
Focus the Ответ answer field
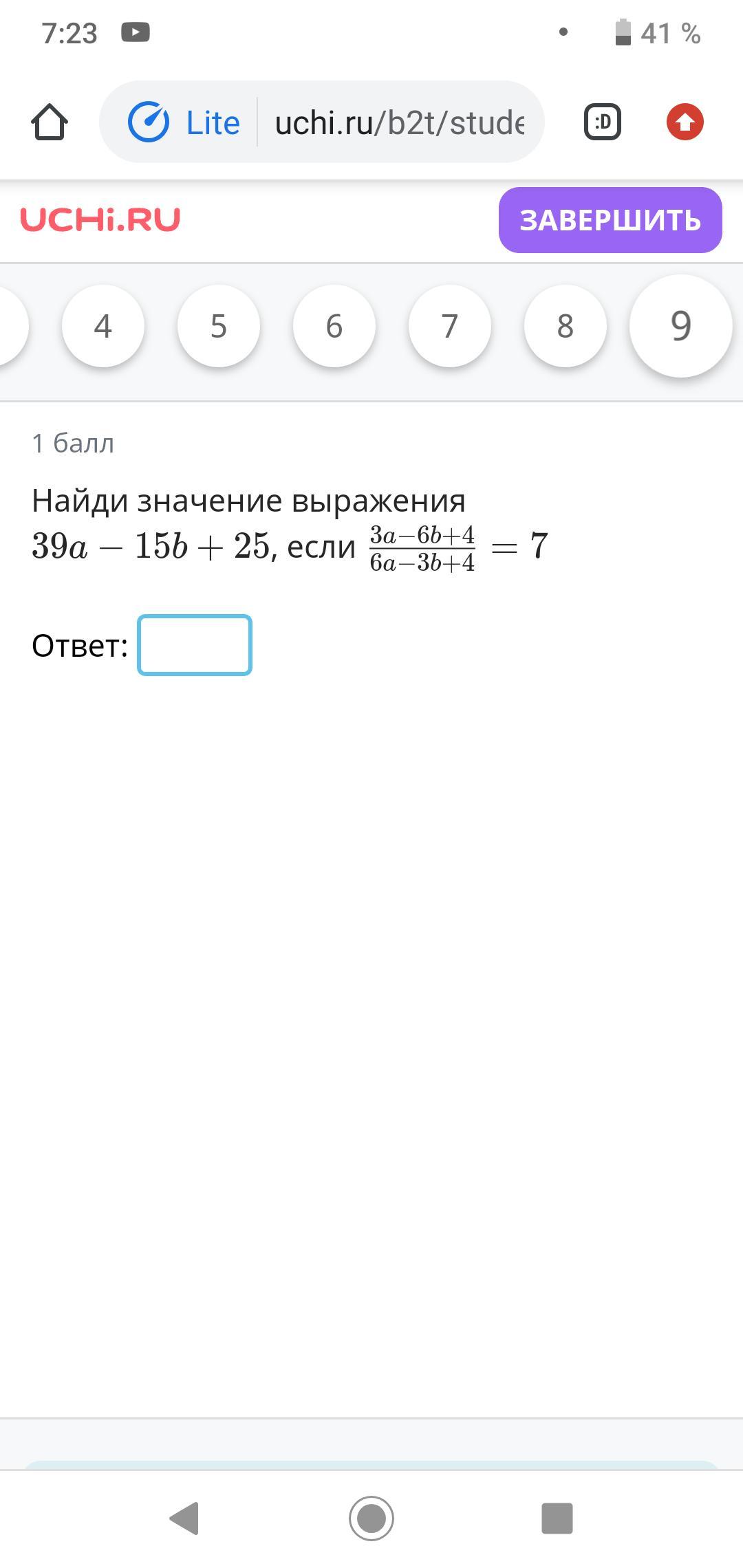coord(195,645)
